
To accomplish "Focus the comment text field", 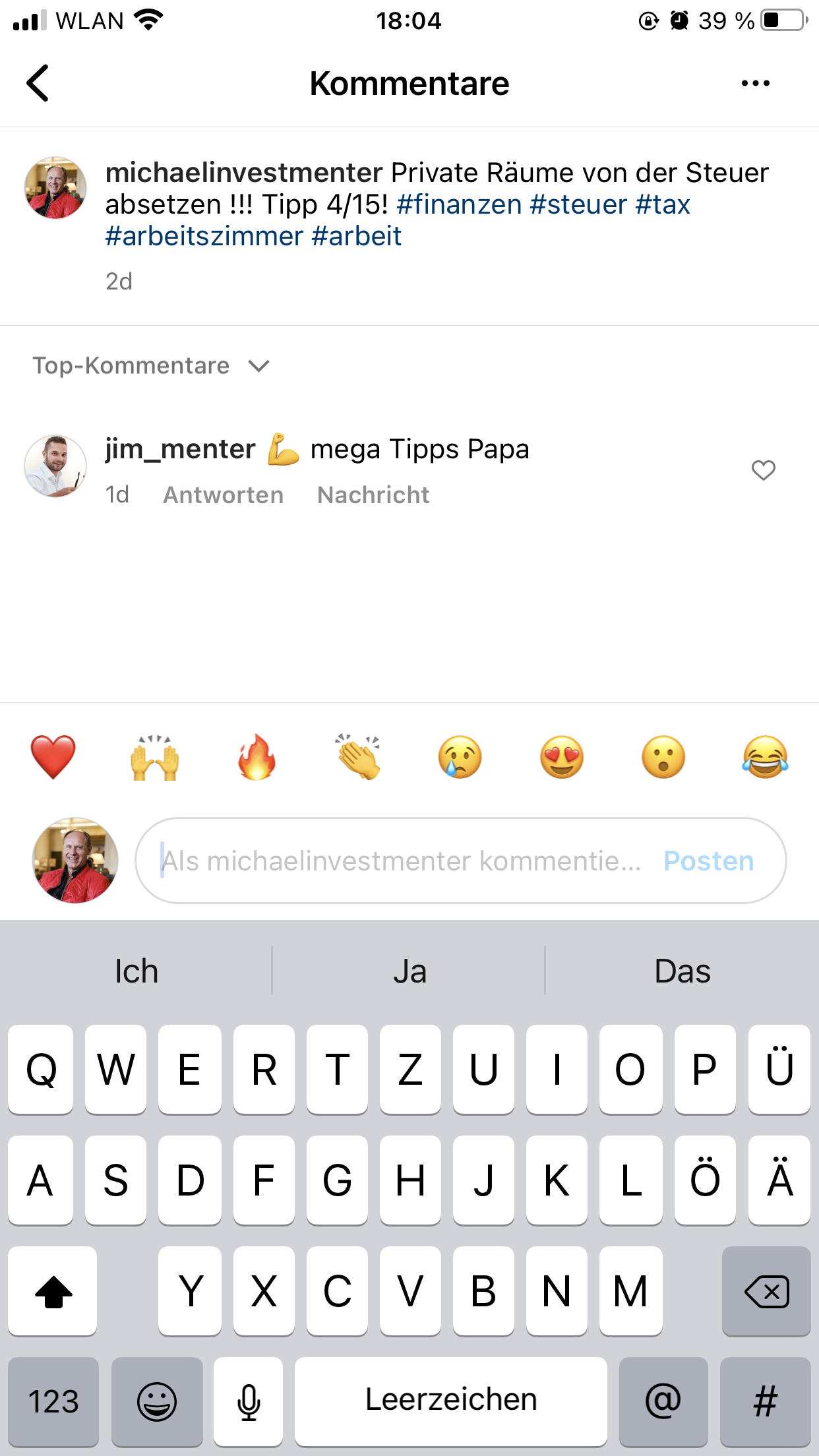I will coord(402,861).
